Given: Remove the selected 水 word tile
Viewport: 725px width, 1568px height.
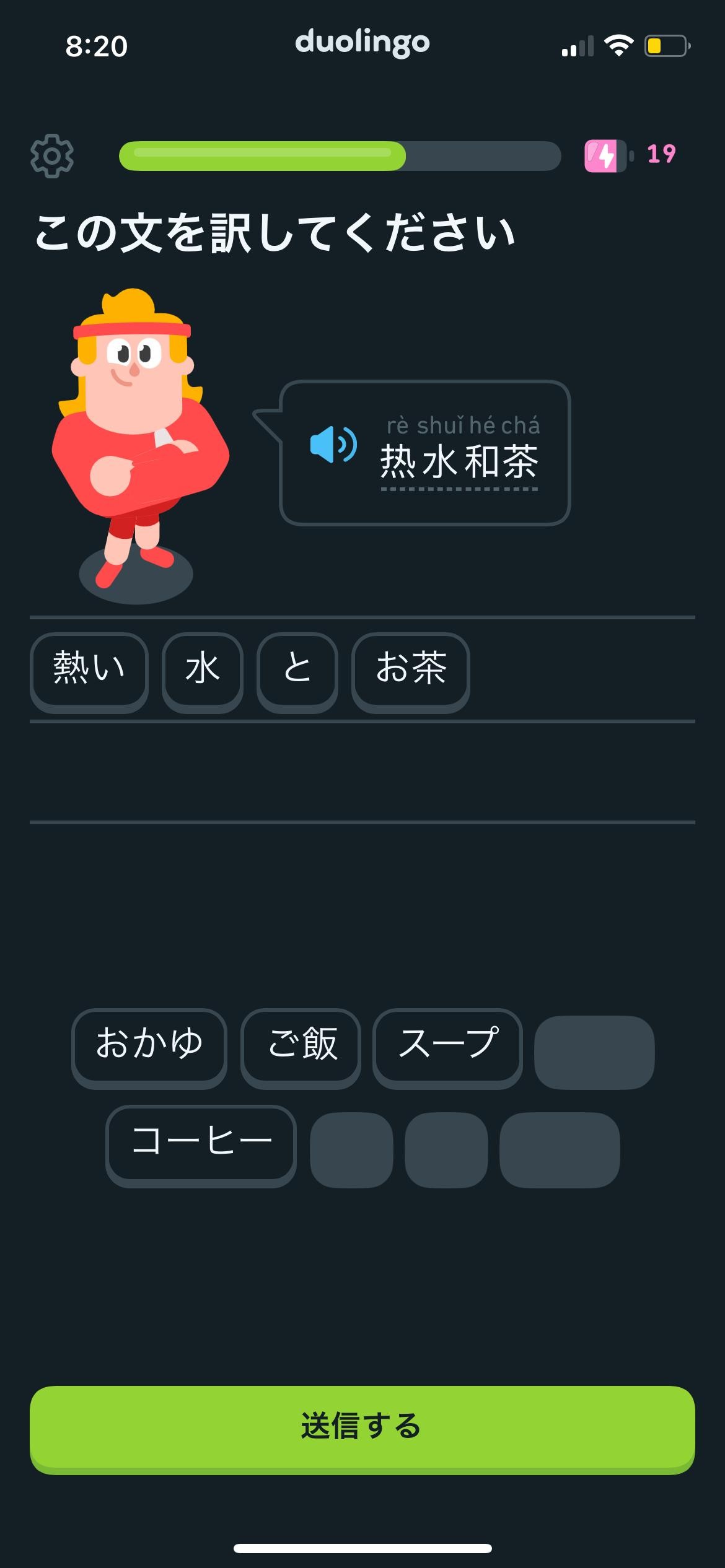Looking at the screenshot, I should point(203,669).
